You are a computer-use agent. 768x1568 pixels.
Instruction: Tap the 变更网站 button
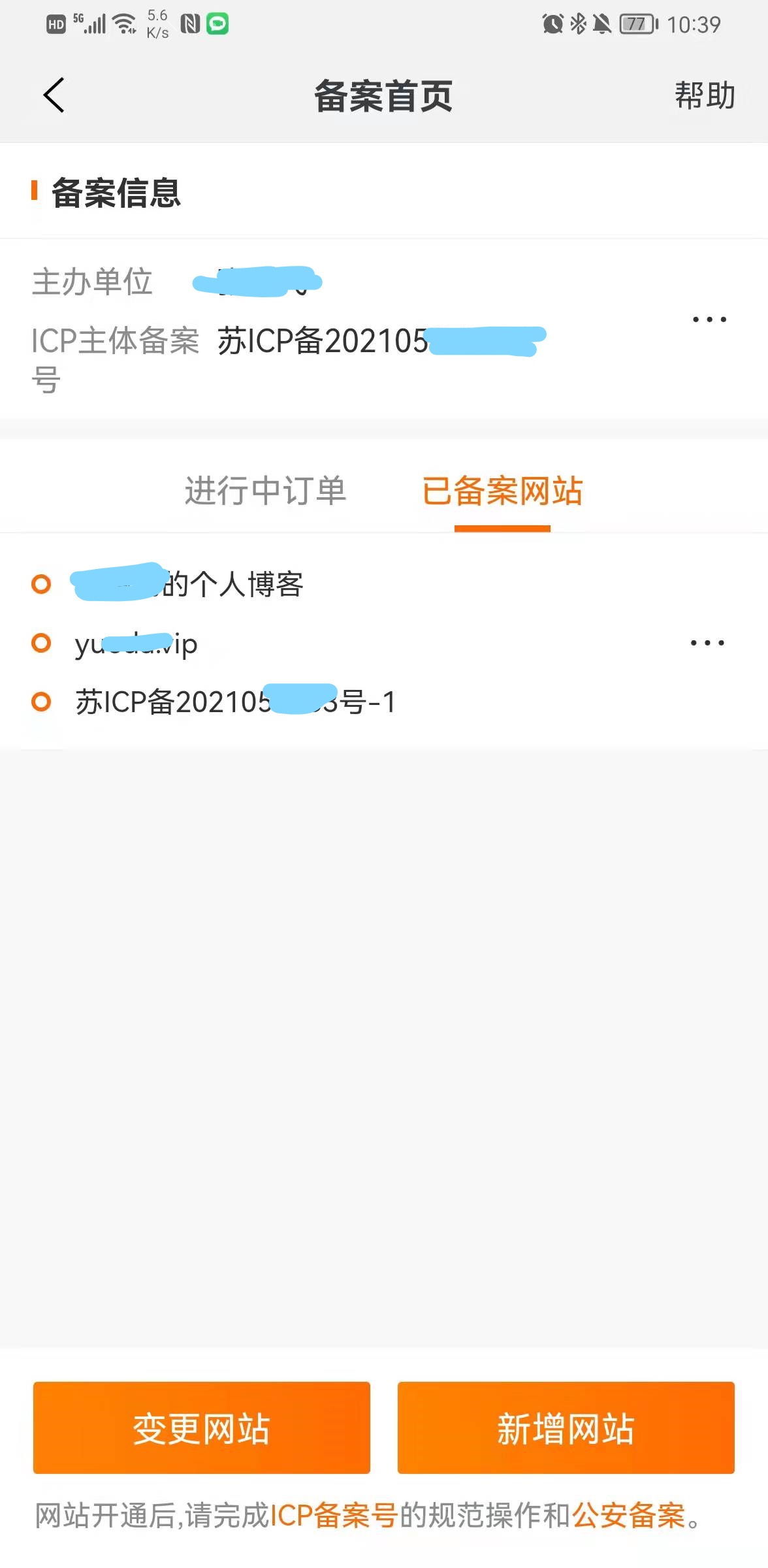click(201, 1428)
